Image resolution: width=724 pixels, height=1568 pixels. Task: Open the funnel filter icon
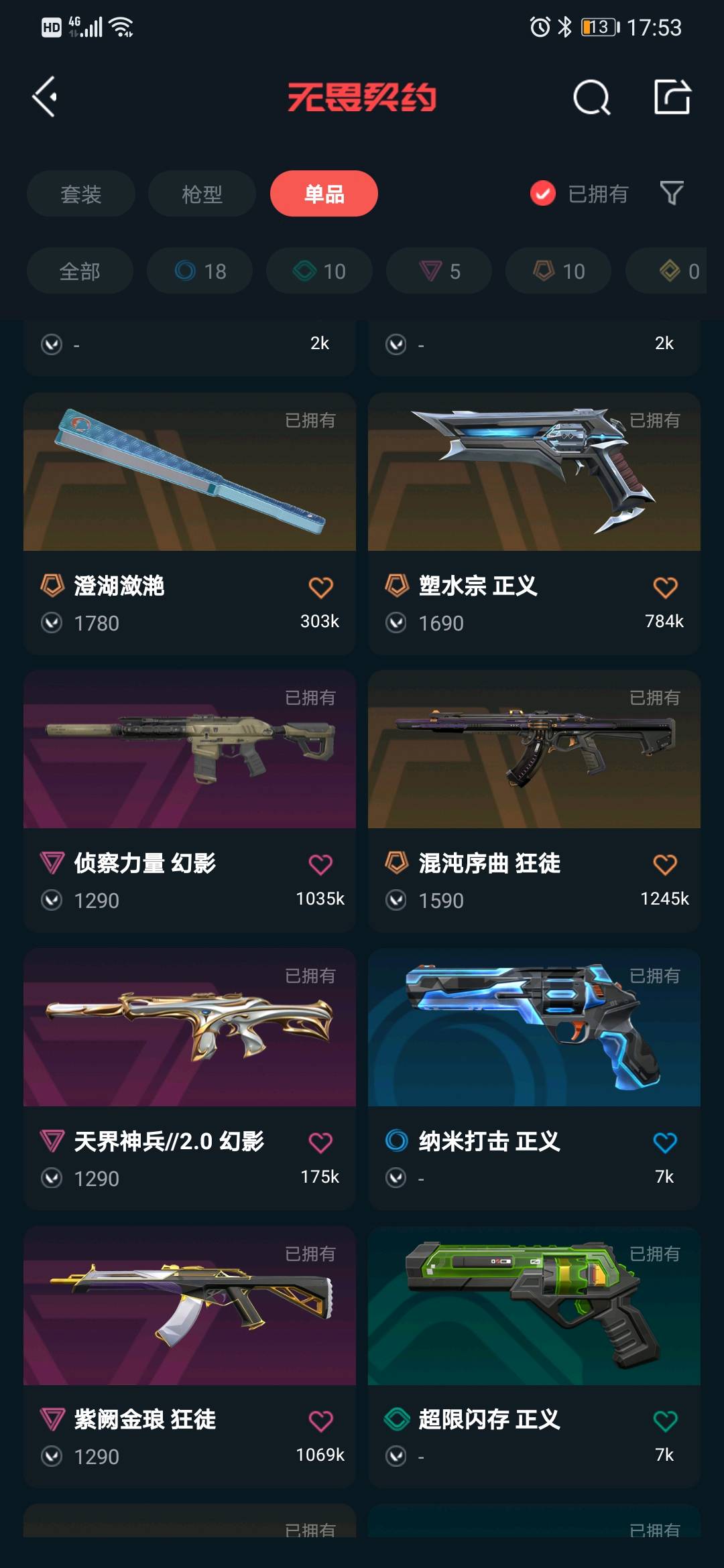coord(671,194)
